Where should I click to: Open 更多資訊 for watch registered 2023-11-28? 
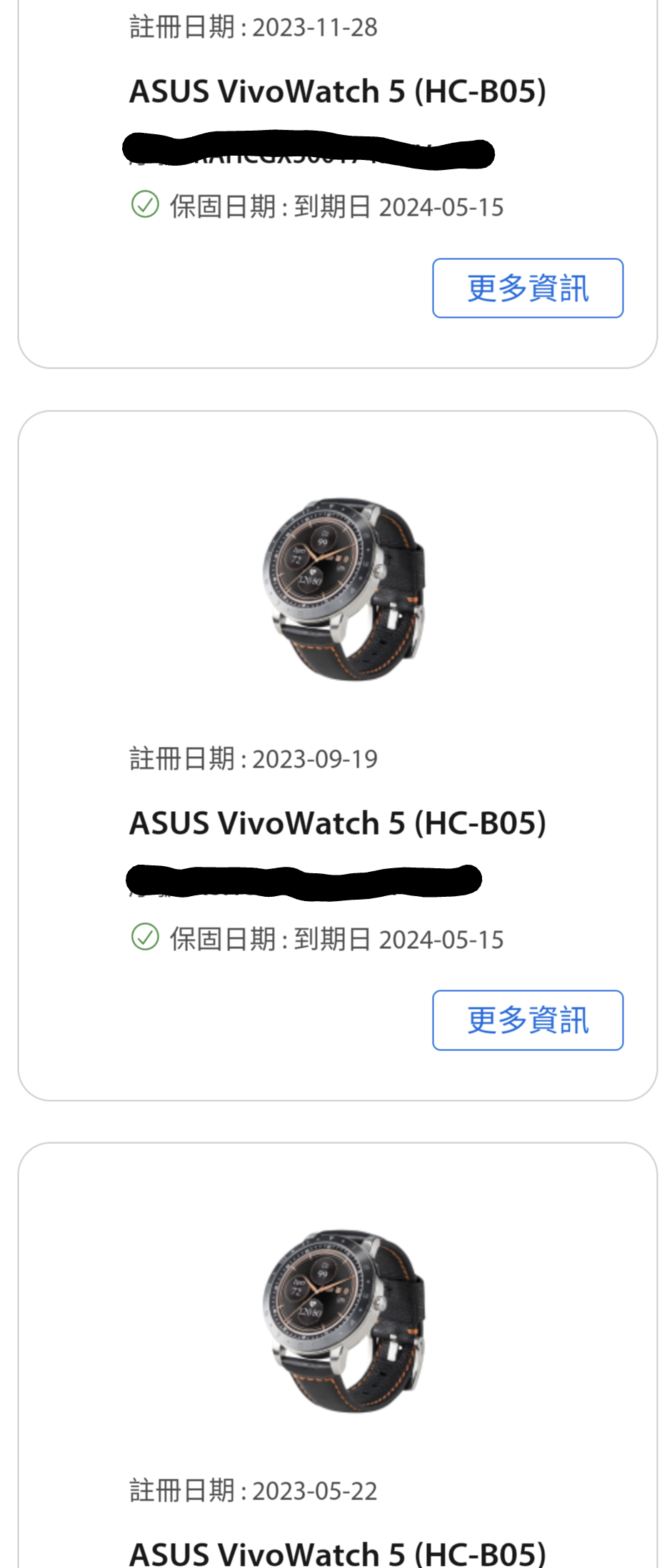pyautogui.click(x=527, y=288)
